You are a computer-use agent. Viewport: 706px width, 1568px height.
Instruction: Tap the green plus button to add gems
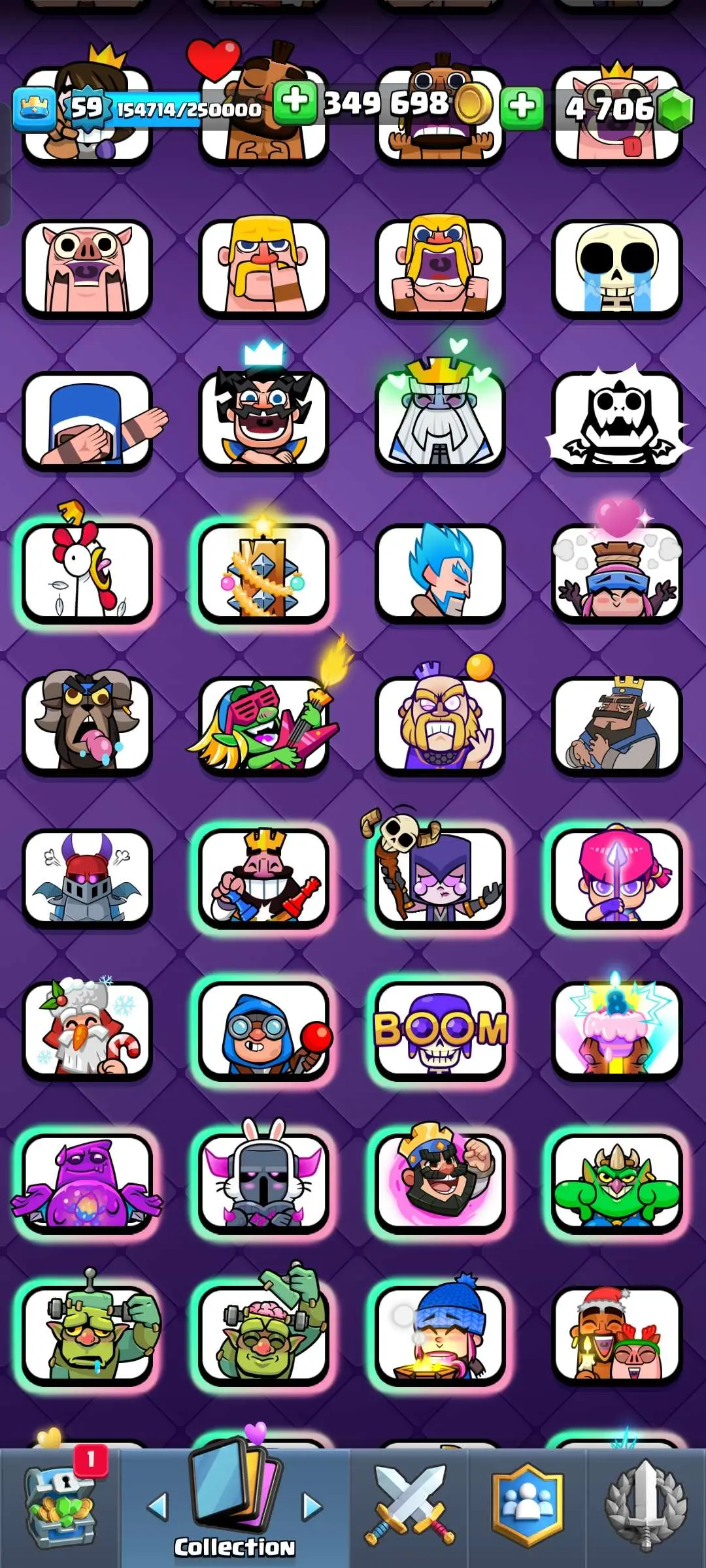coord(522,106)
